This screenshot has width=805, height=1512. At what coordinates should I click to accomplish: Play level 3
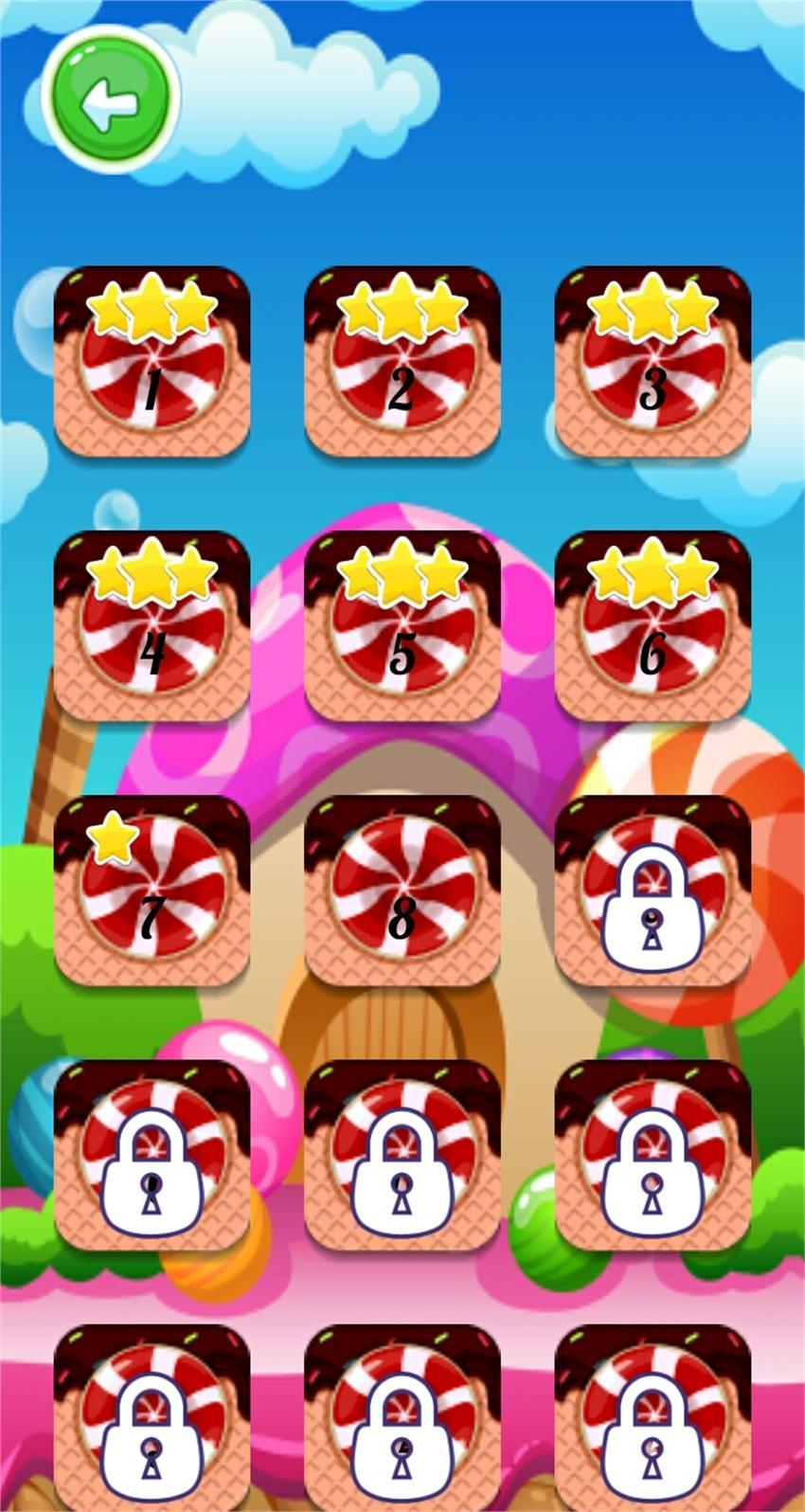pos(653,363)
